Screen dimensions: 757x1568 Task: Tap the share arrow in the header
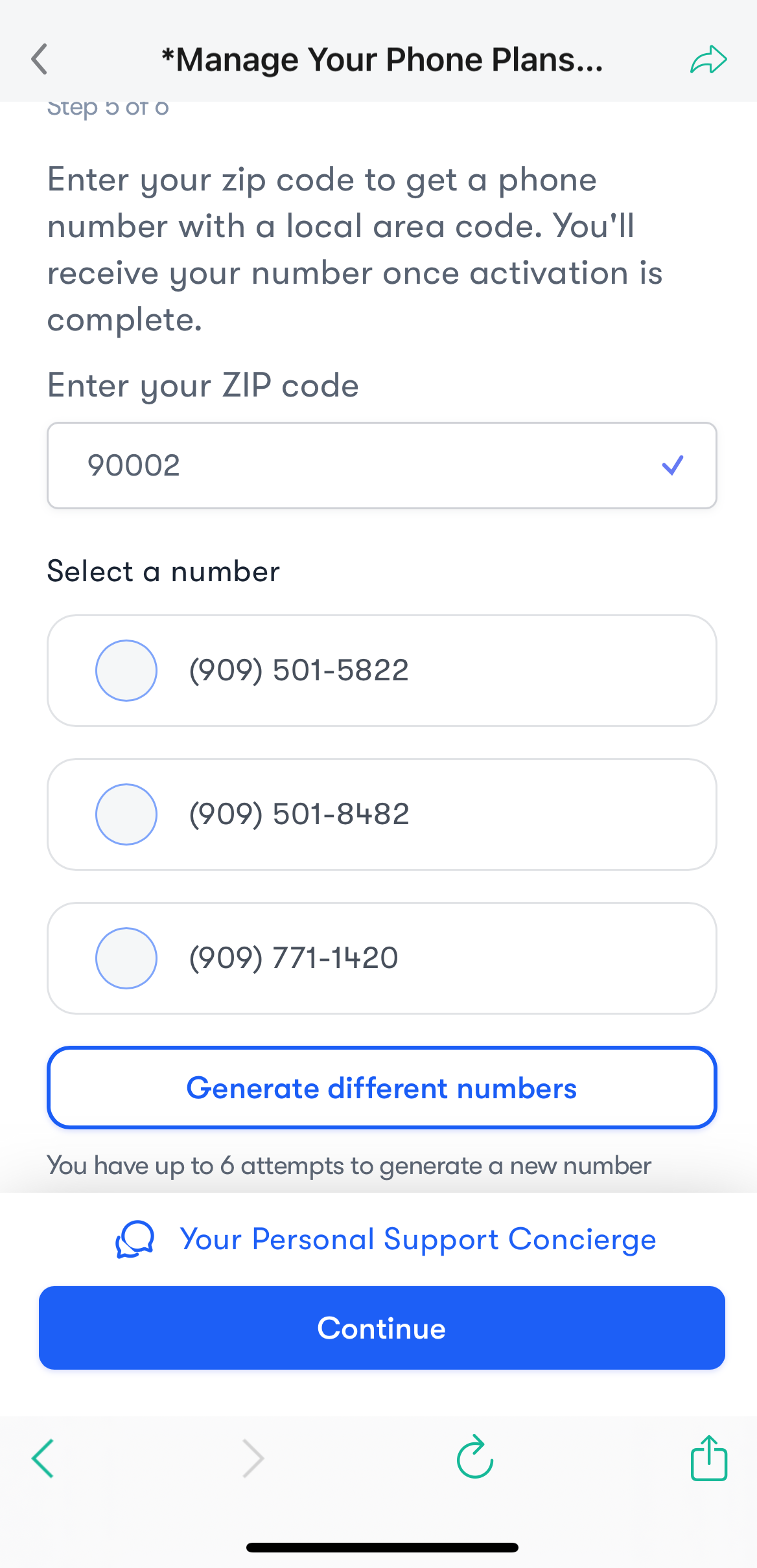(x=708, y=60)
